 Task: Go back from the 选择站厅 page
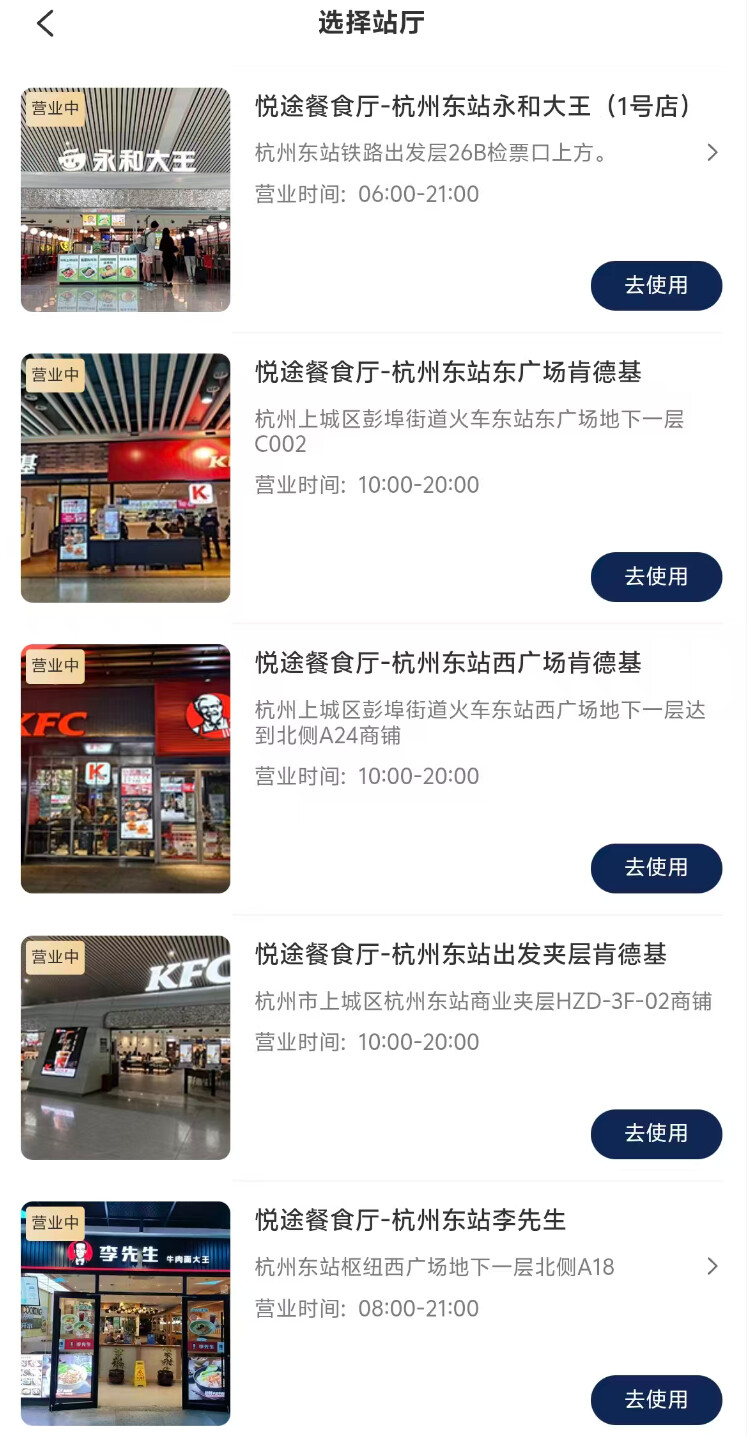point(45,24)
